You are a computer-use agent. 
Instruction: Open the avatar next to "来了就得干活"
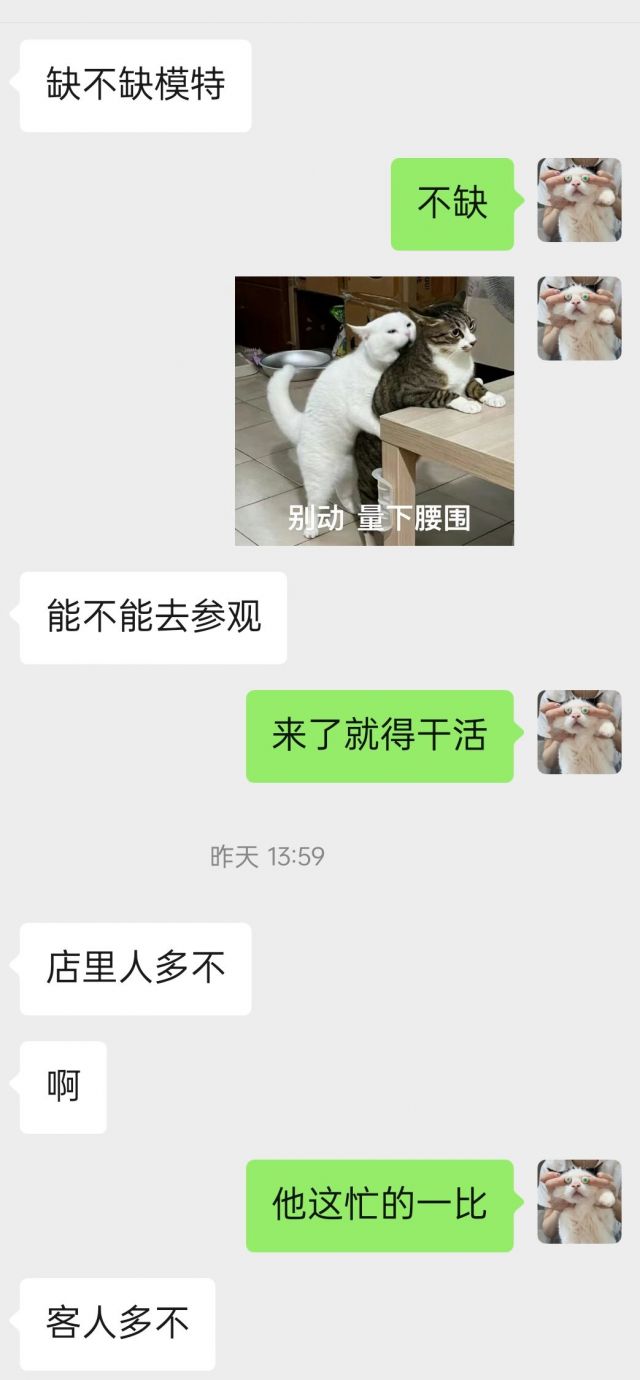click(x=579, y=732)
